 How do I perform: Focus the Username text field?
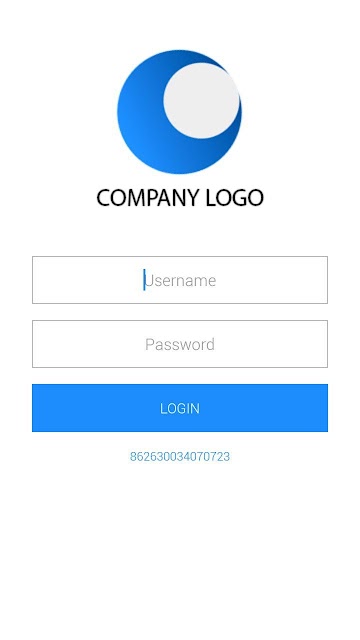180,280
